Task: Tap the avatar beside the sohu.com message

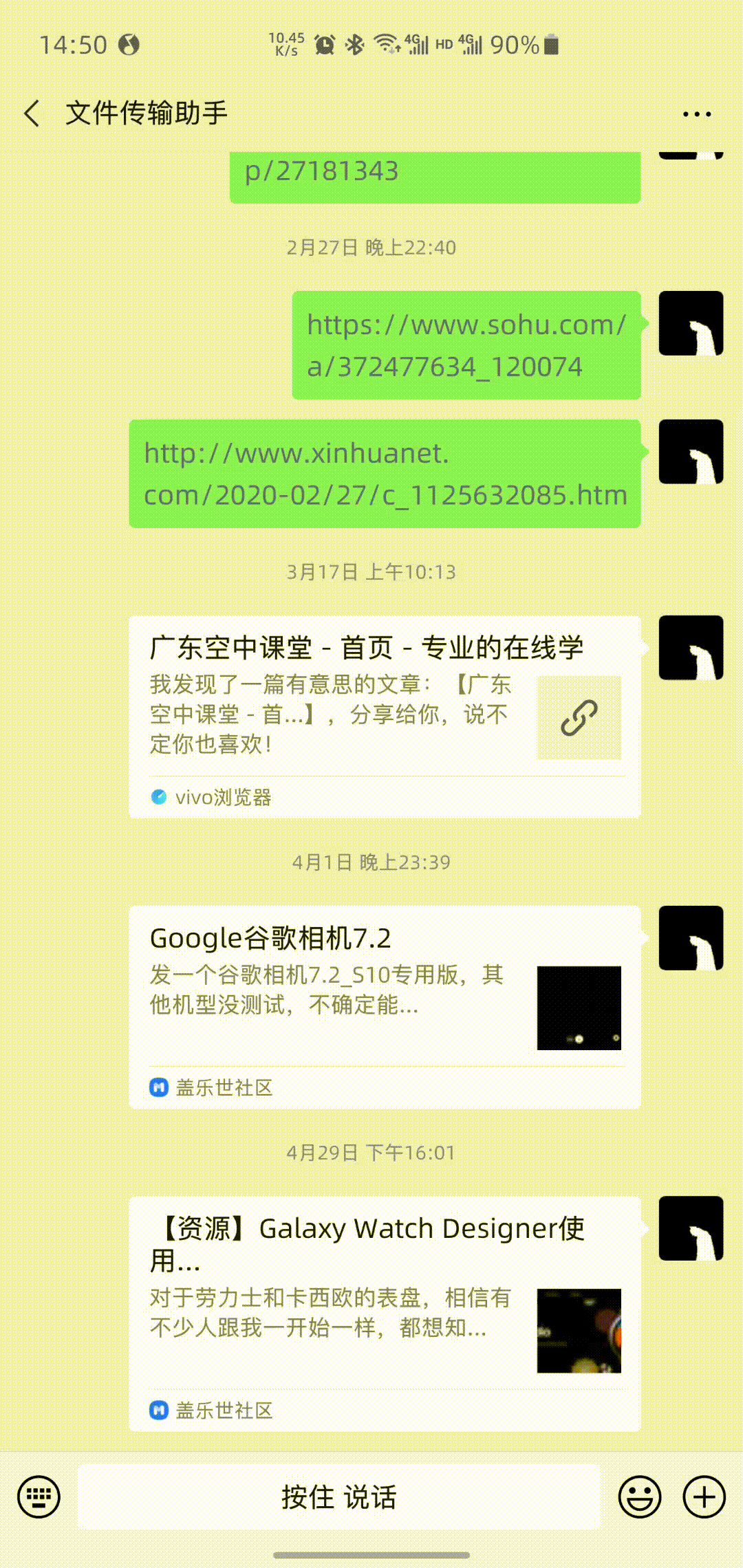Action: coord(691,323)
